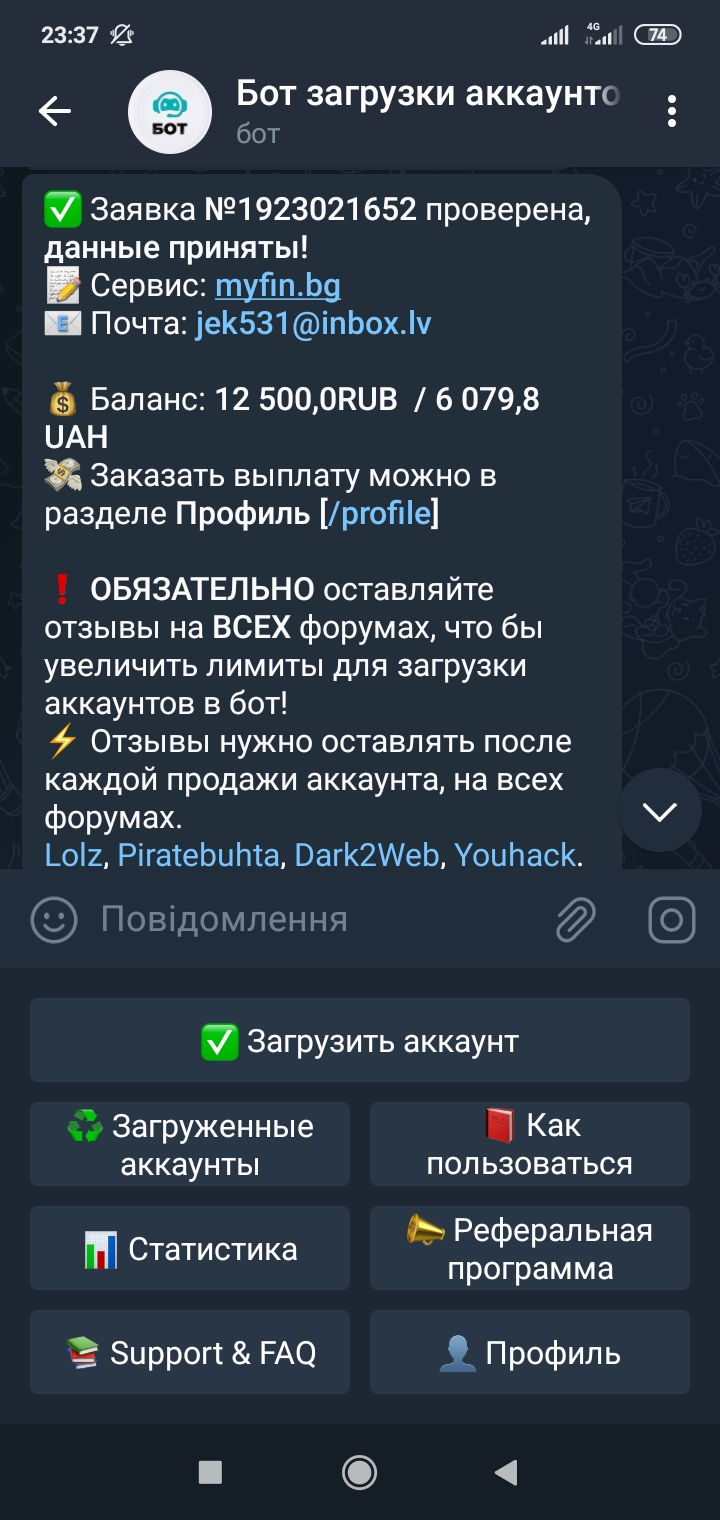Open the Youhack forum link

[515, 855]
